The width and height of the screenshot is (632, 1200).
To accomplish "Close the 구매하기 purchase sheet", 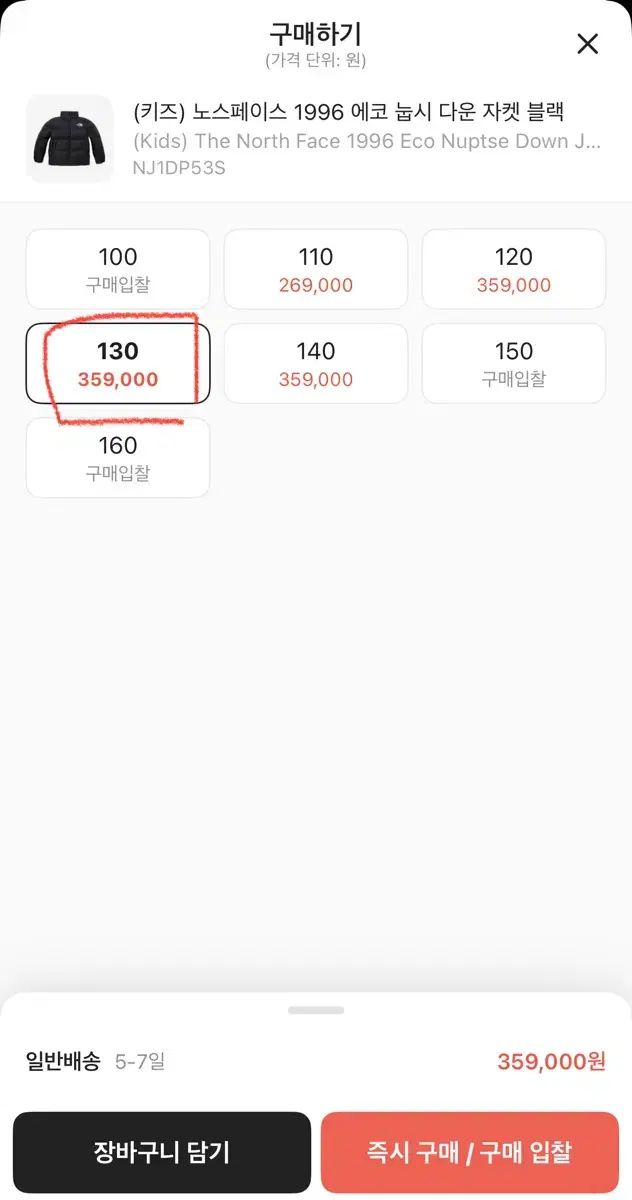I will coord(588,44).
